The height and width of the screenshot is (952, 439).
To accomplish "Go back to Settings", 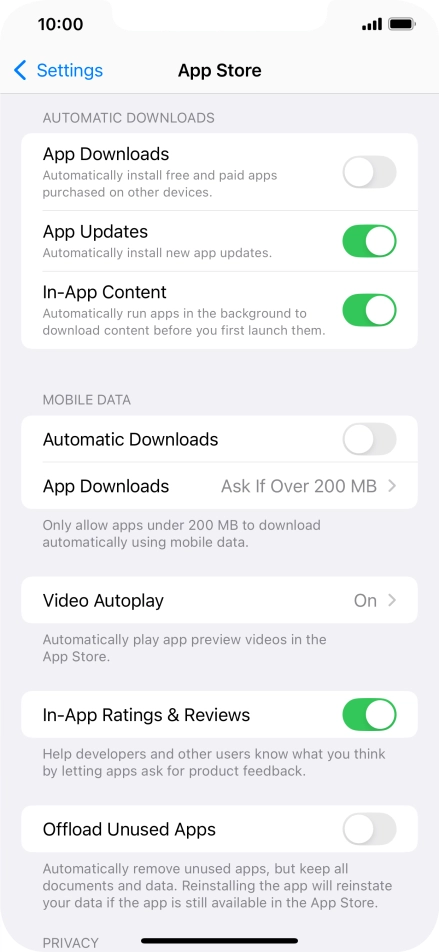I will 58,70.
